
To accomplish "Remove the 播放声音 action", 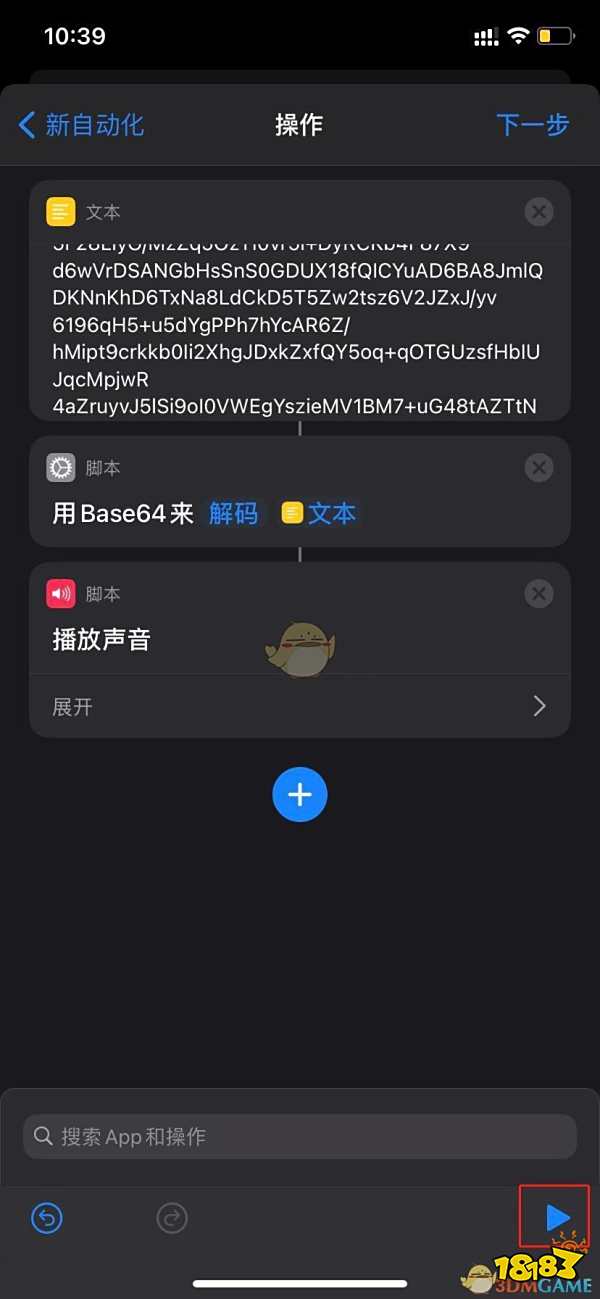I will (x=539, y=594).
